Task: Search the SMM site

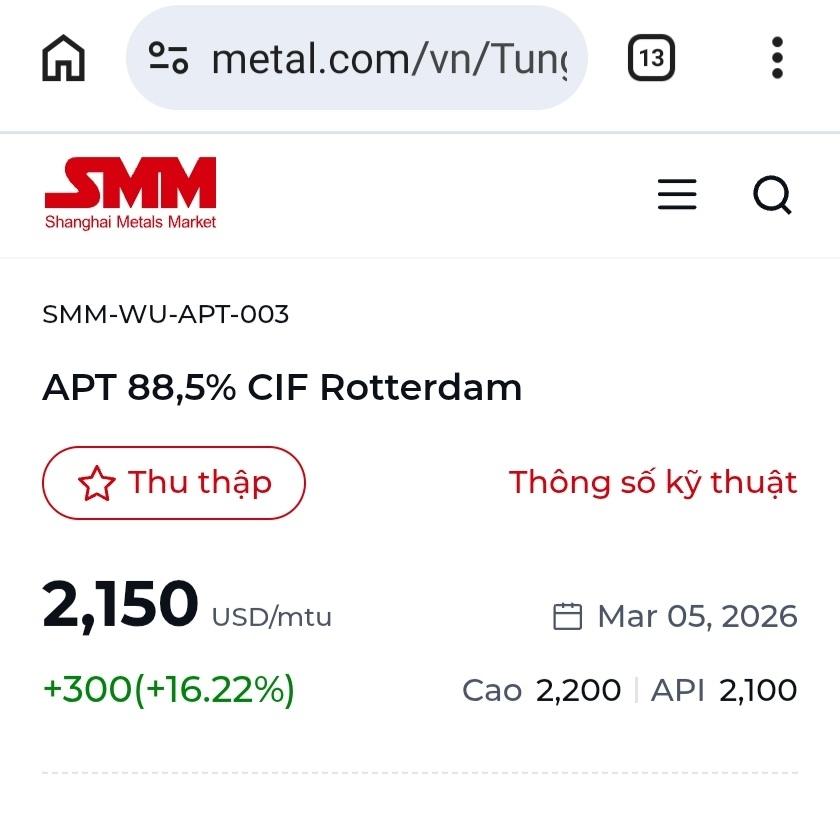Action: point(772,194)
